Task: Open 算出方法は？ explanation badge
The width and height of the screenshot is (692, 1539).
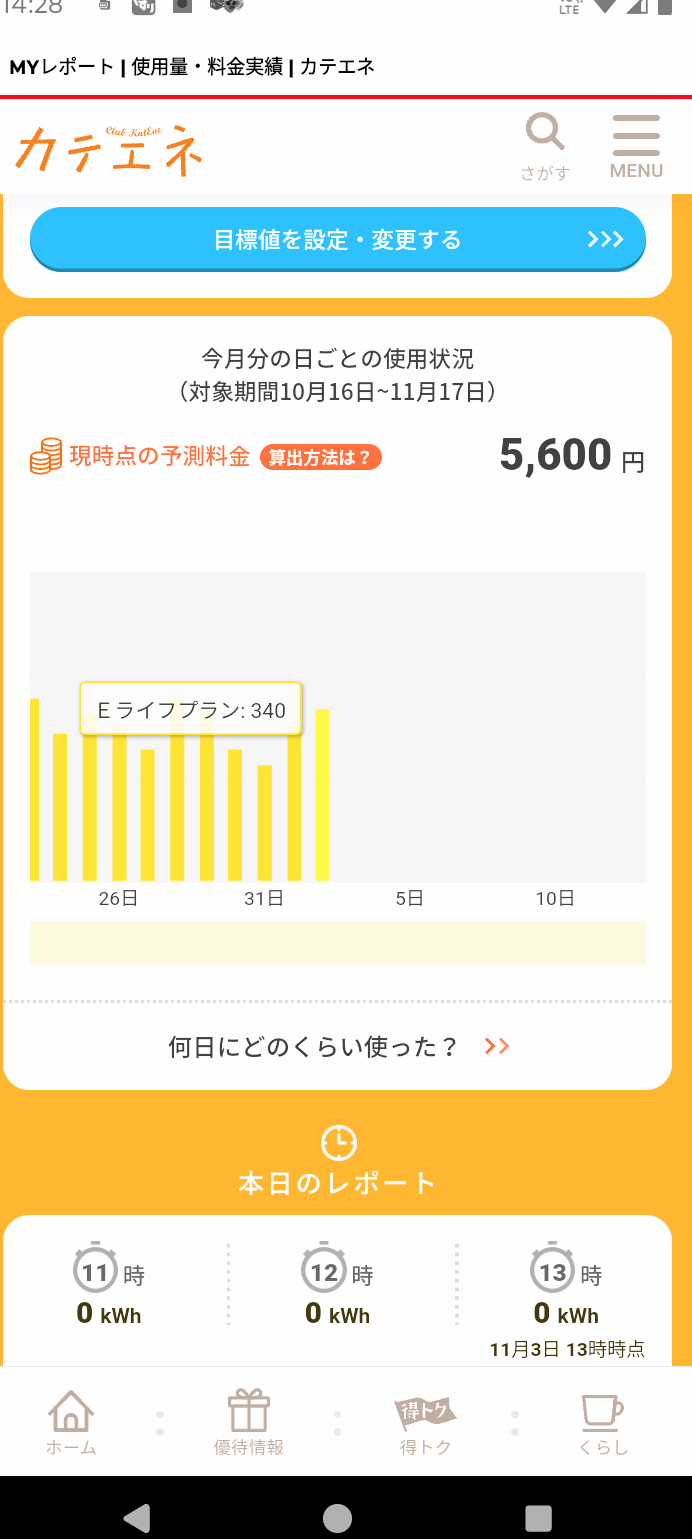Action: coord(321,458)
